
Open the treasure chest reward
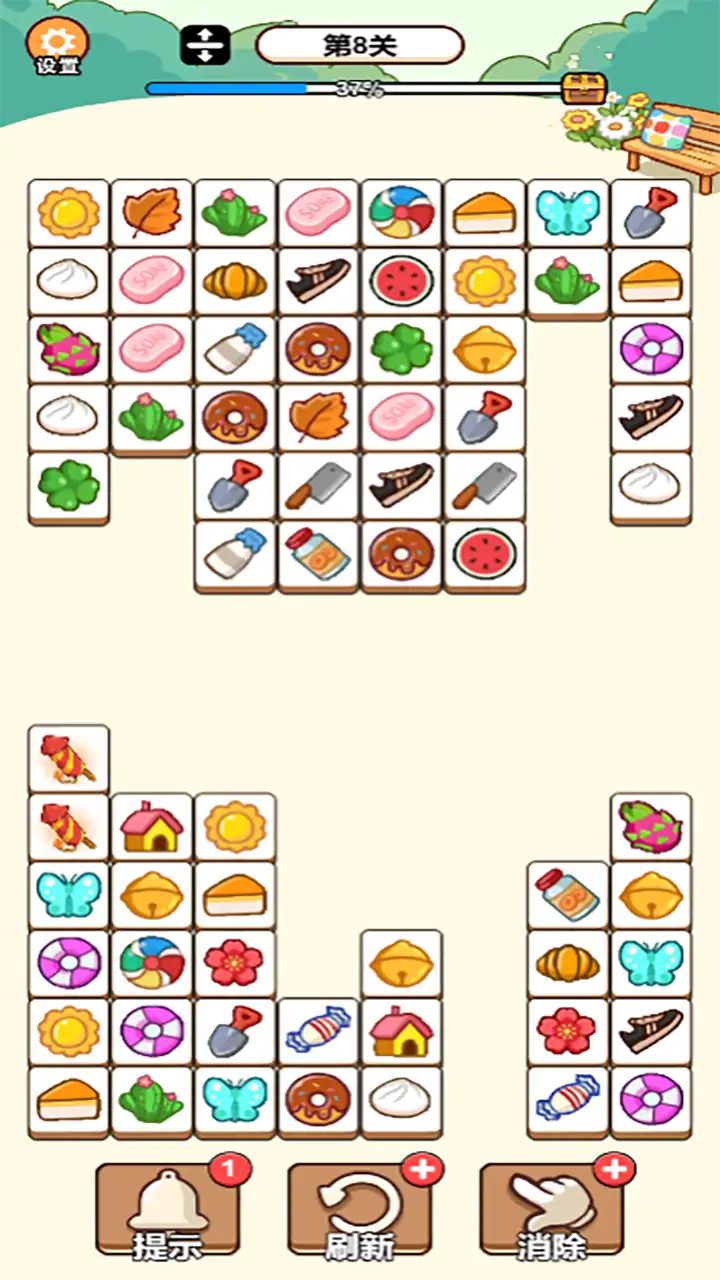click(x=584, y=88)
